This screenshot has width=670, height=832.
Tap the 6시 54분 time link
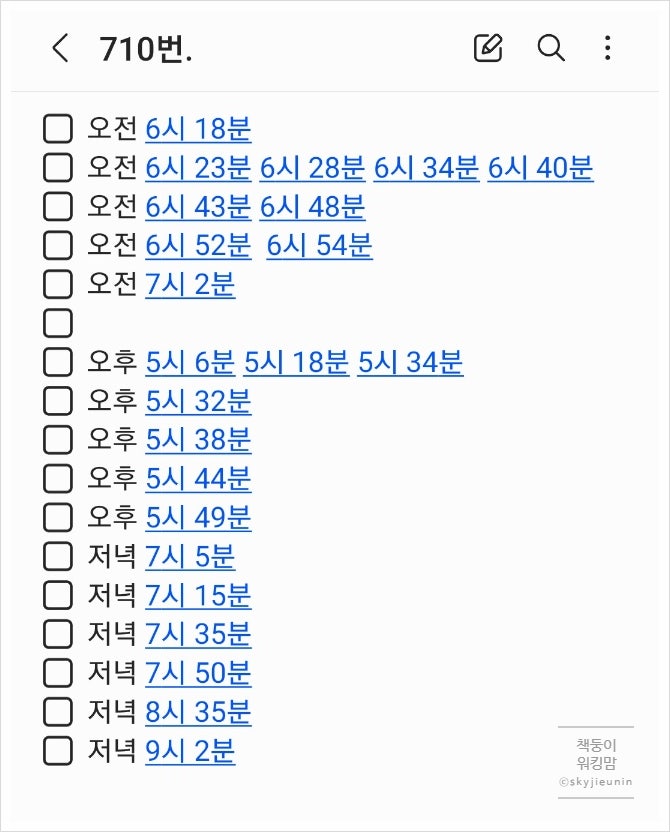pyautogui.click(x=319, y=246)
